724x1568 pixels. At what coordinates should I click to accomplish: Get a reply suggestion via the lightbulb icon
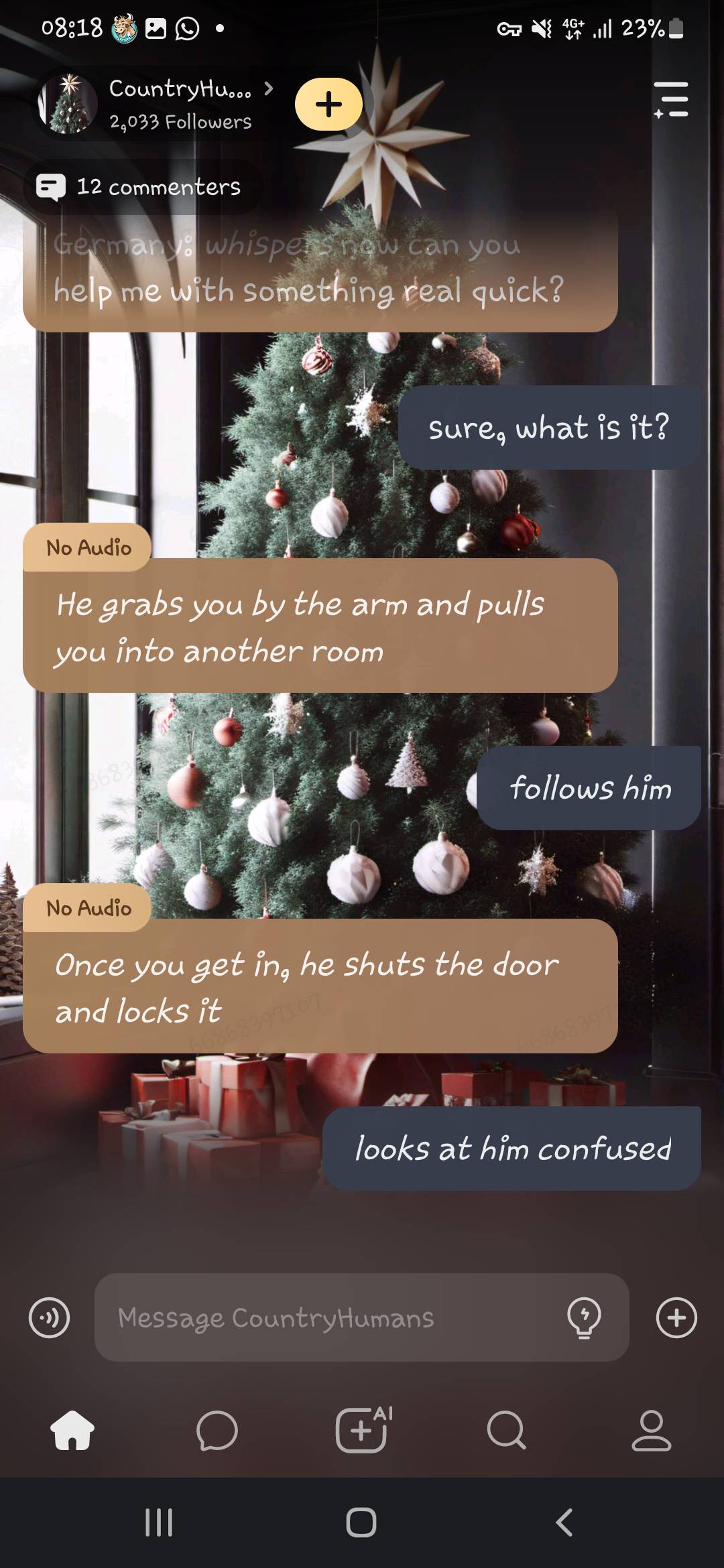pyautogui.click(x=584, y=1317)
